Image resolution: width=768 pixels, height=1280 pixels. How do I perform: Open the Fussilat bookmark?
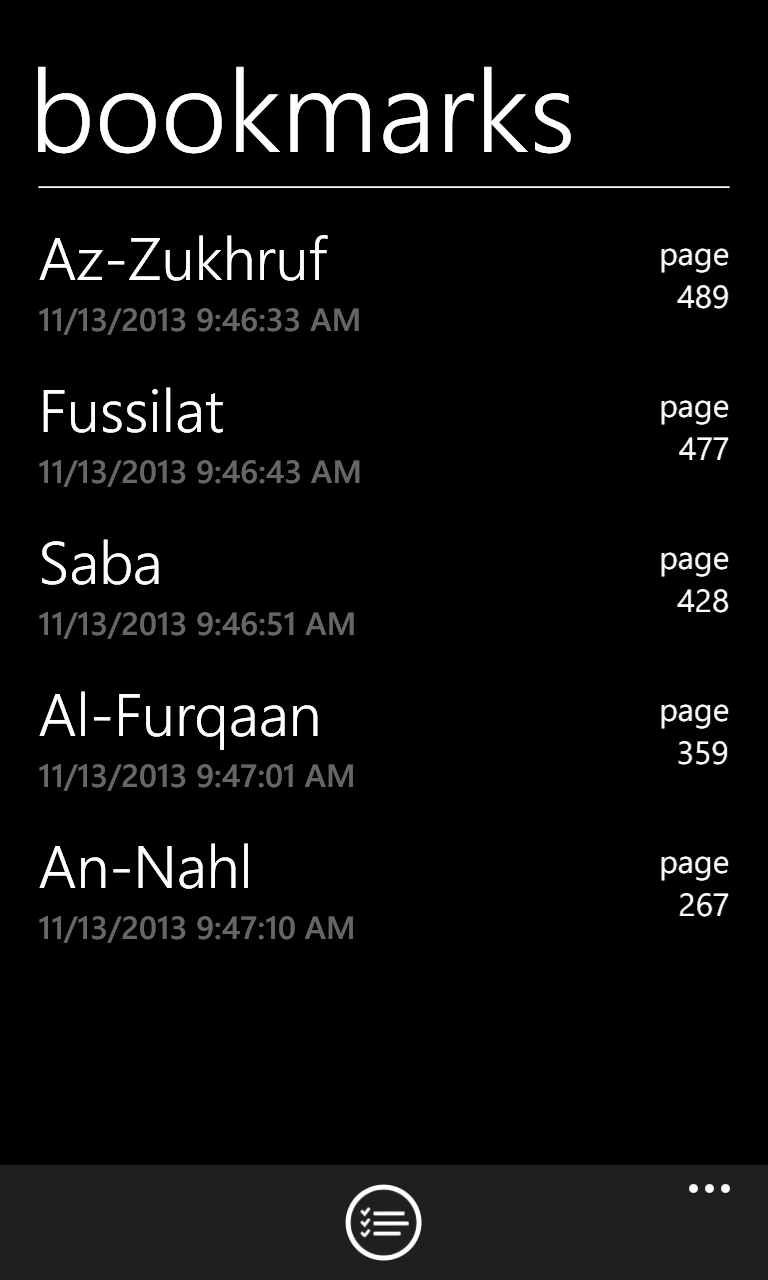click(x=131, y=411)
